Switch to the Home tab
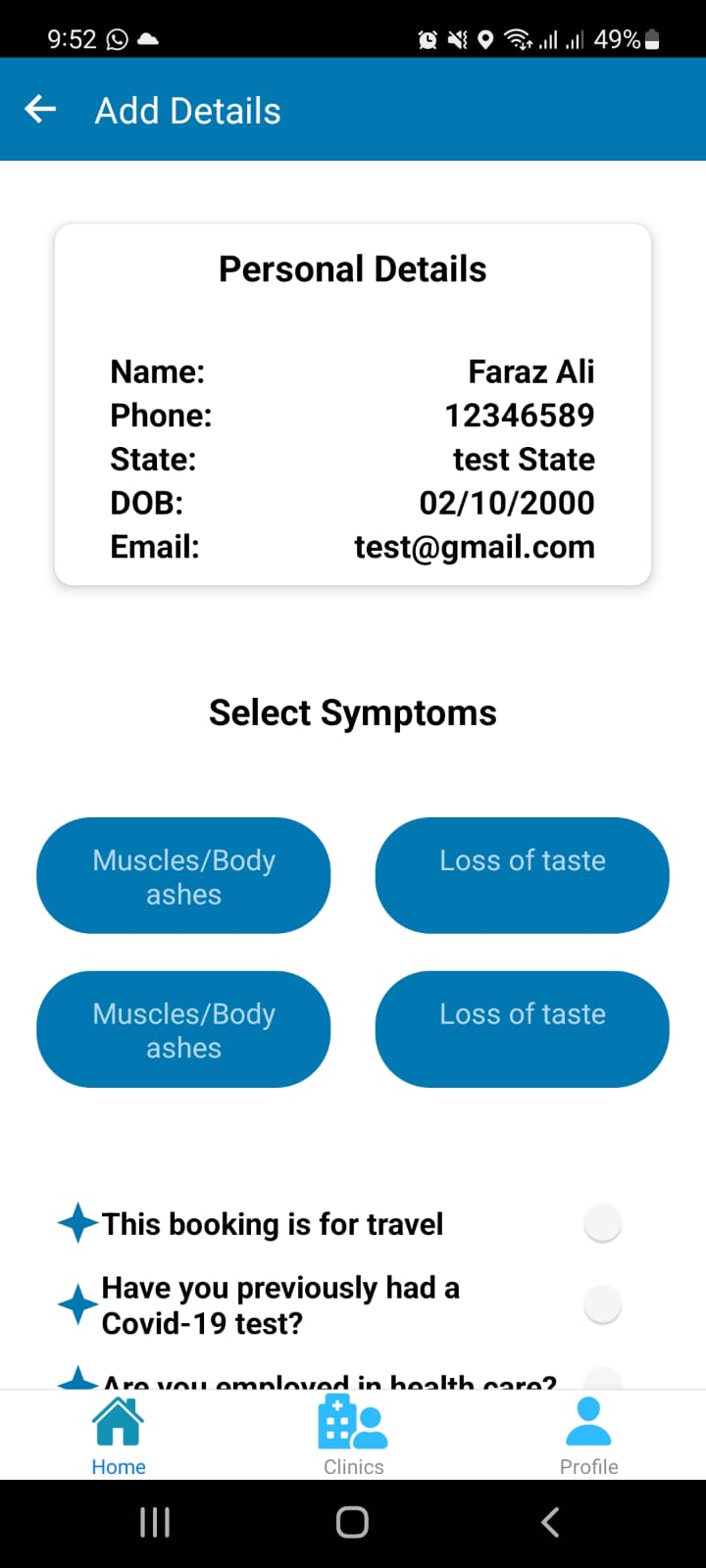This screenshot has width=706, height=1568. 119,1436
